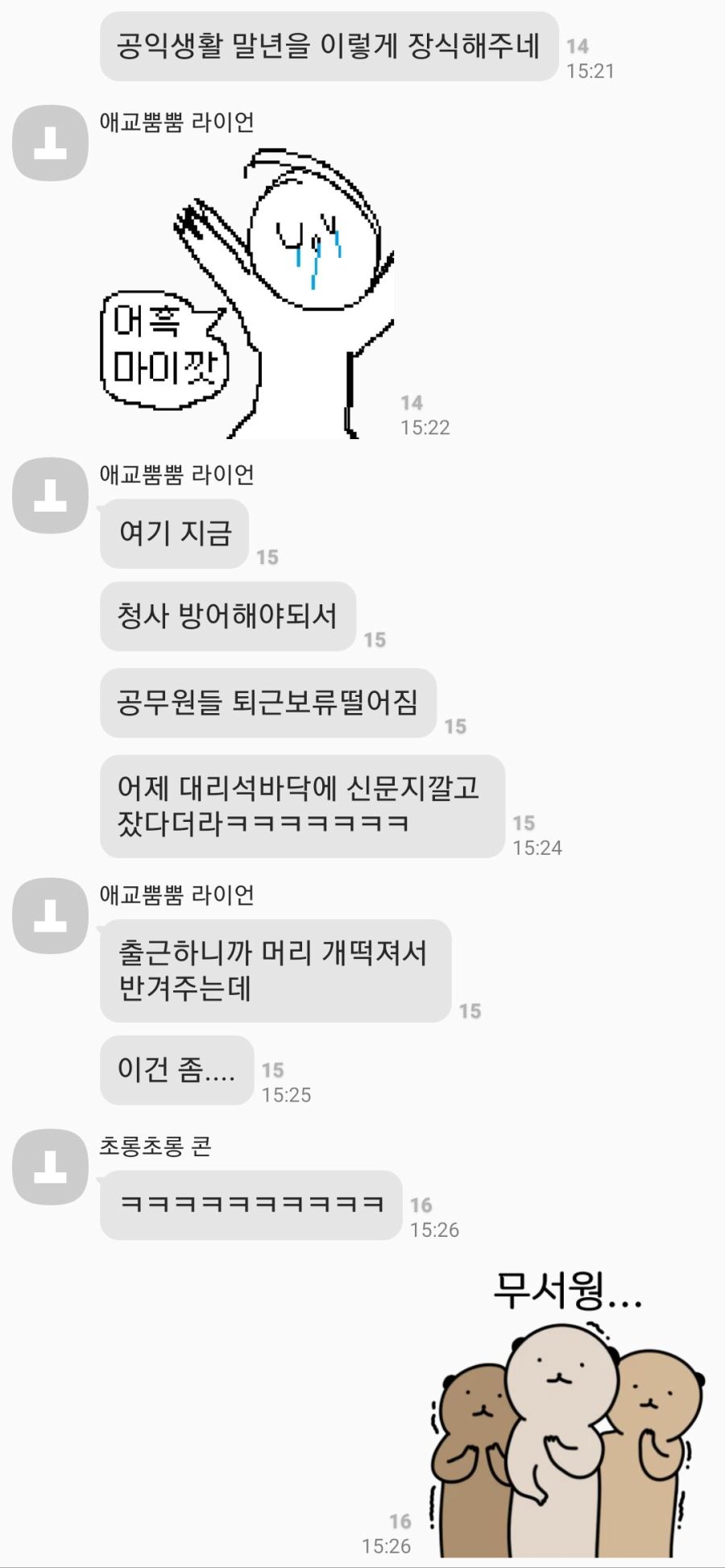Image resolution: width=725 pixels, height=1568 pixels.
Task: Open 초롱초롱 콘's profile picture
Action: click(50, 1167)
